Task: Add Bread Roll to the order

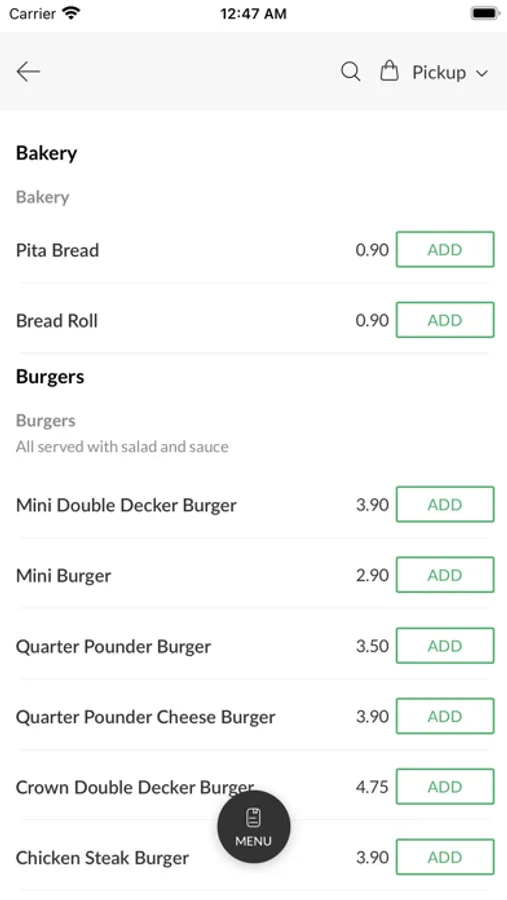Action: coord(445,320)
